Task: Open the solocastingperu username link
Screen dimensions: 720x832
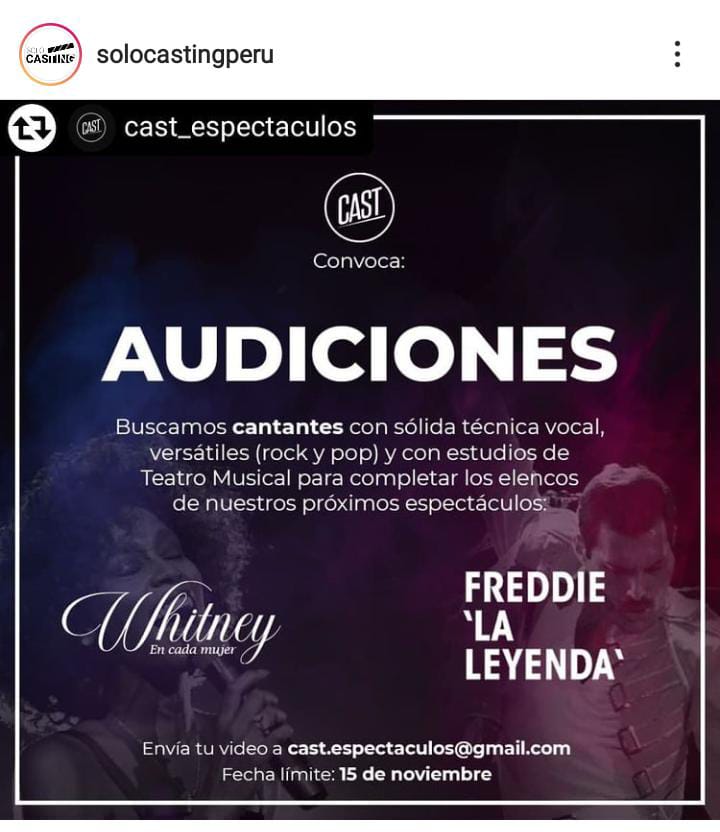Action: 185,55
